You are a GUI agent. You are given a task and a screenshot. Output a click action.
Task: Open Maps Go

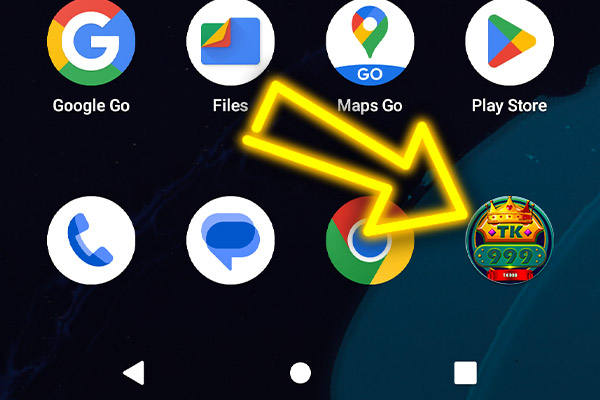[370, 45]
